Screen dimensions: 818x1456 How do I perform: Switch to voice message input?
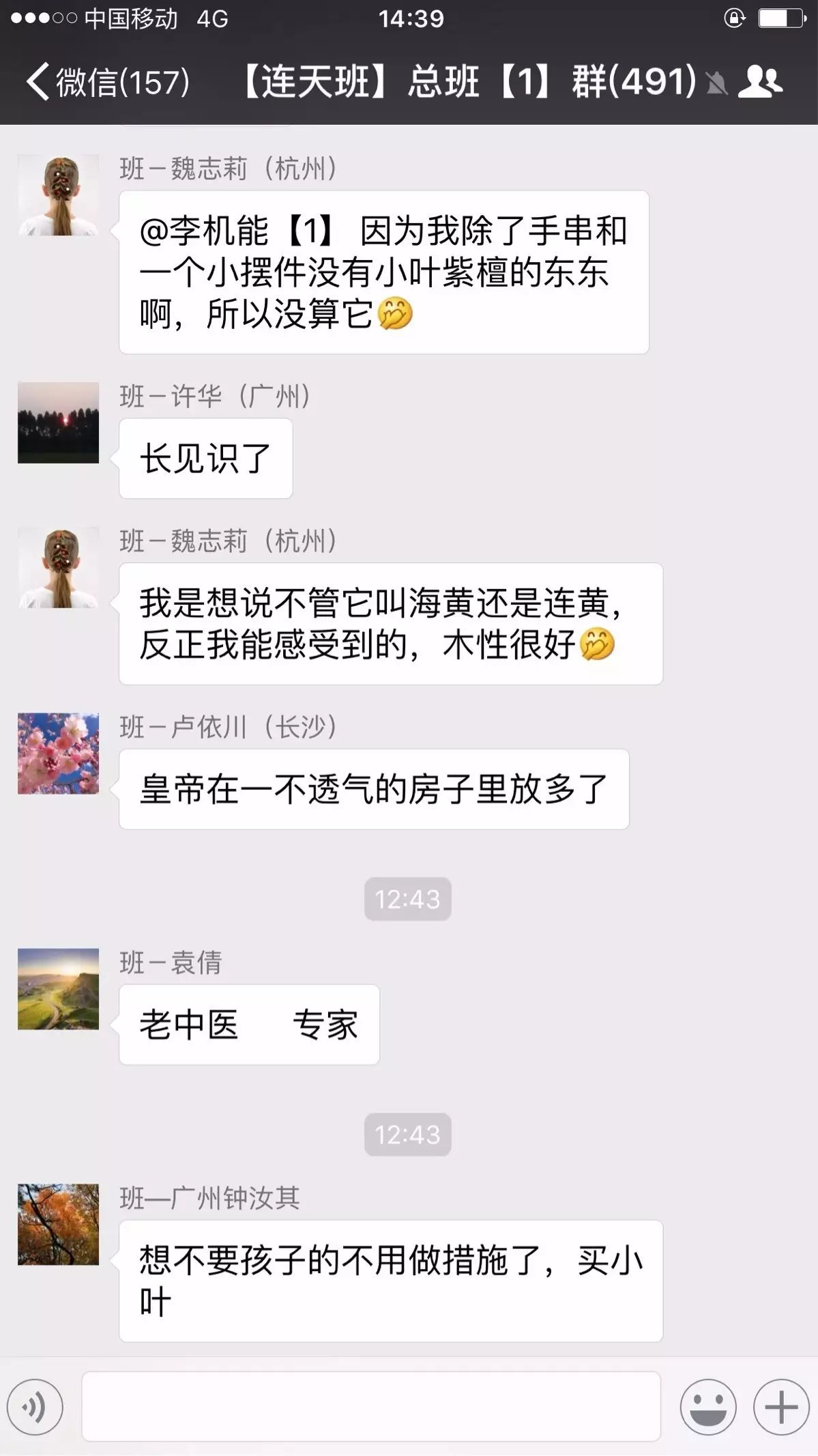click(x=35, y=1407)
